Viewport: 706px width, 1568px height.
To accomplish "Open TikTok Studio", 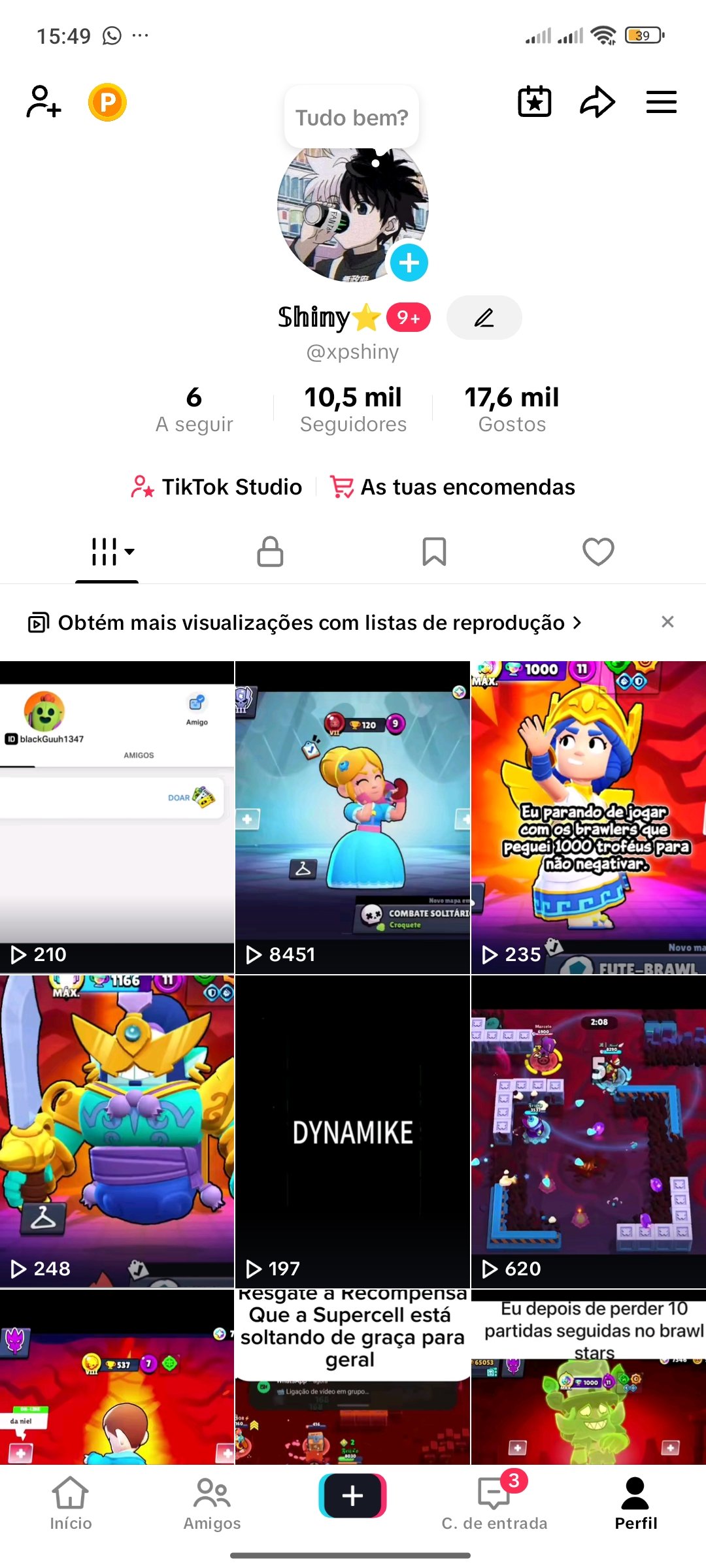I will click(216, 487).
